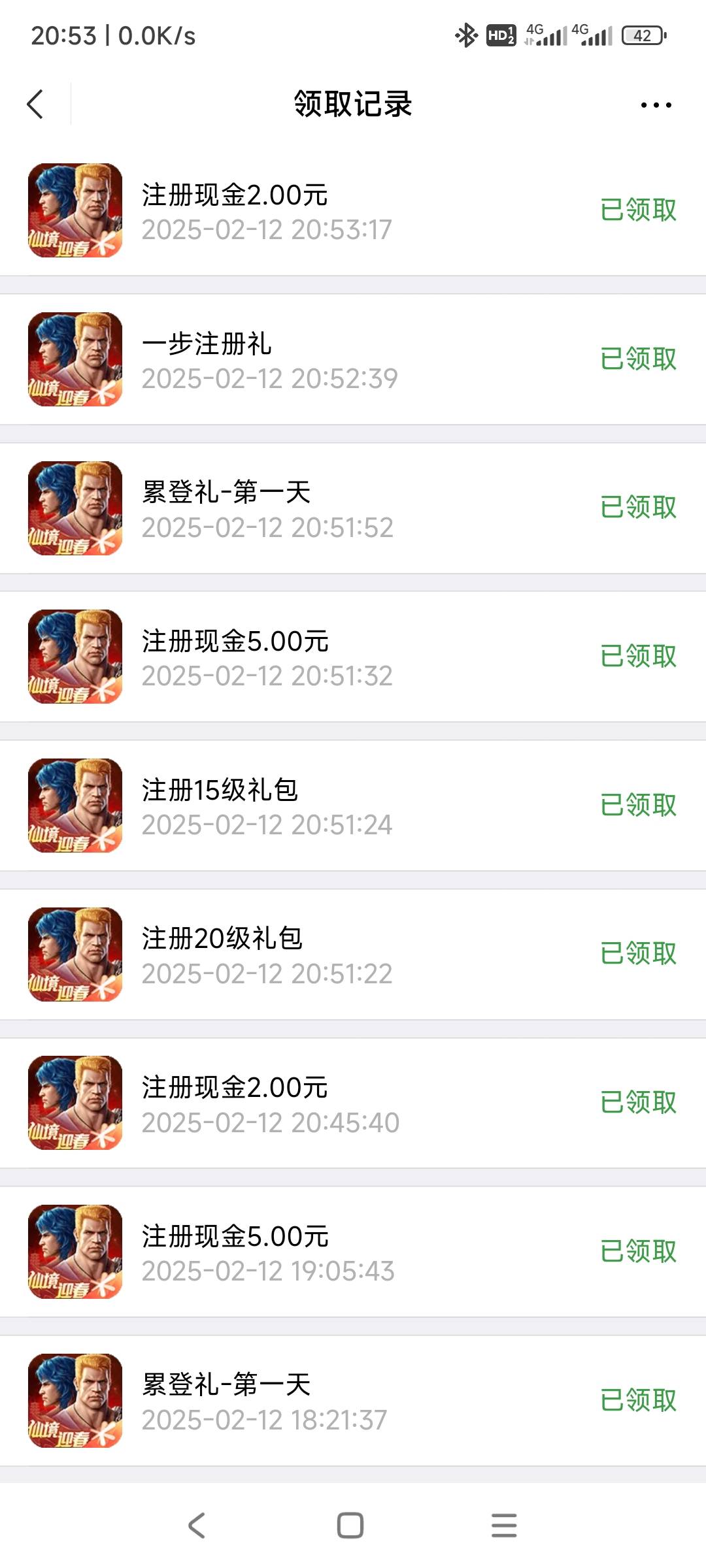Open the three-dot overflow menu
Screen dimensions: 706x1568
click(x=656, y=105)
